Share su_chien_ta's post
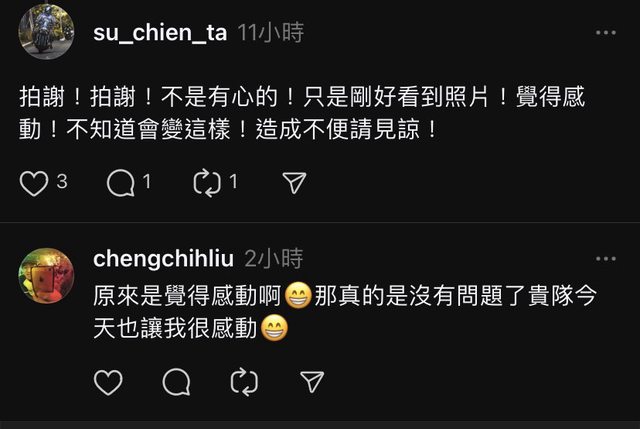This screenshot has width=640, height=429. pyautogui.click(x=293, y=183)
